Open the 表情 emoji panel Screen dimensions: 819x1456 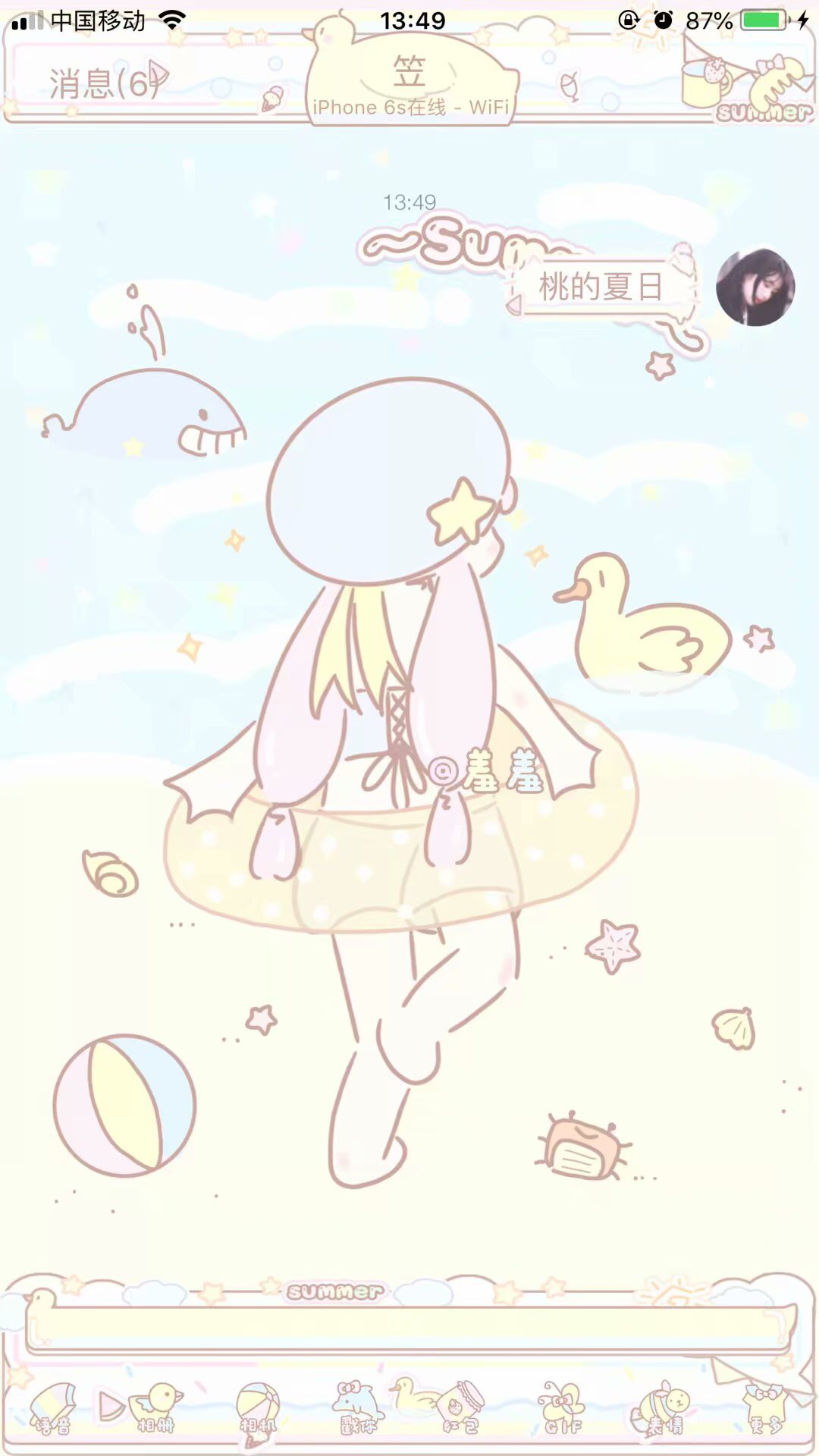tap(664, 1409)
